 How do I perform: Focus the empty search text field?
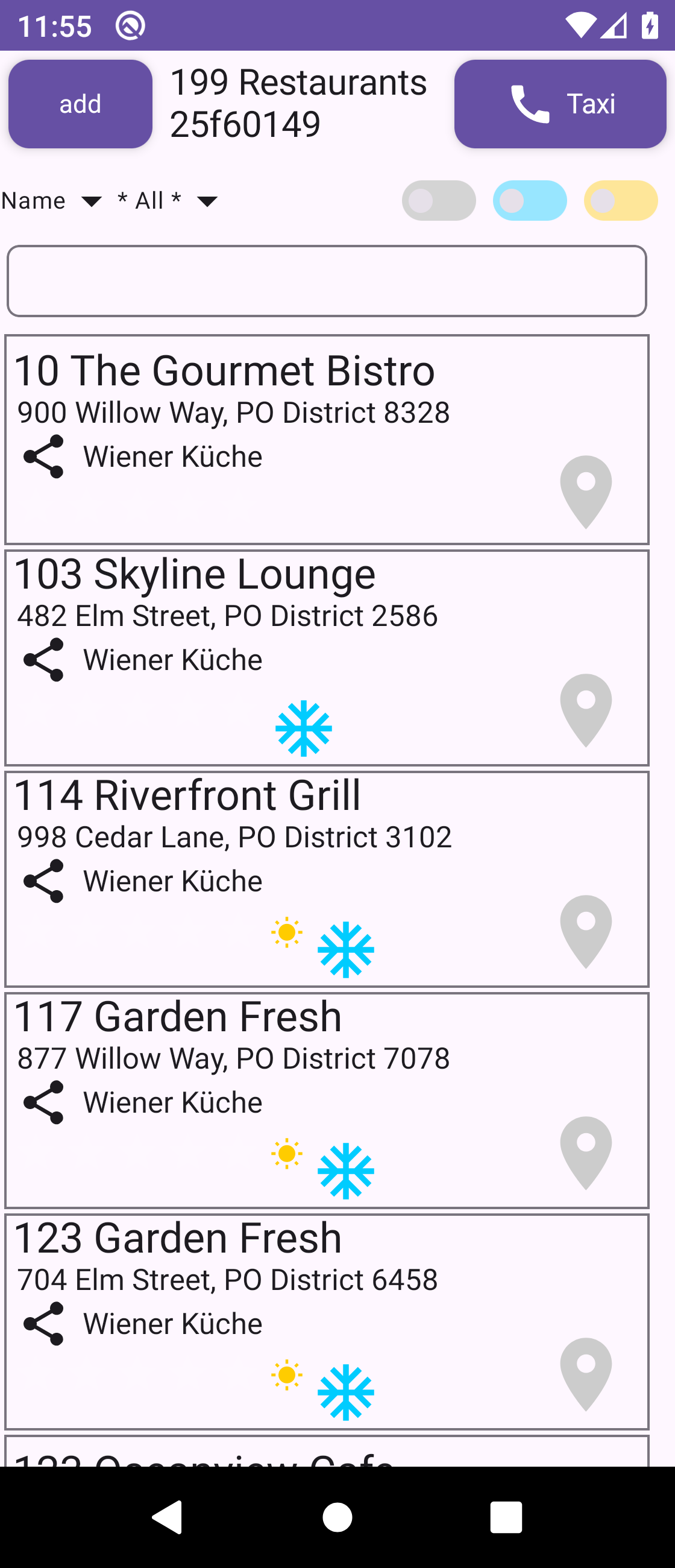pos(327,281)
